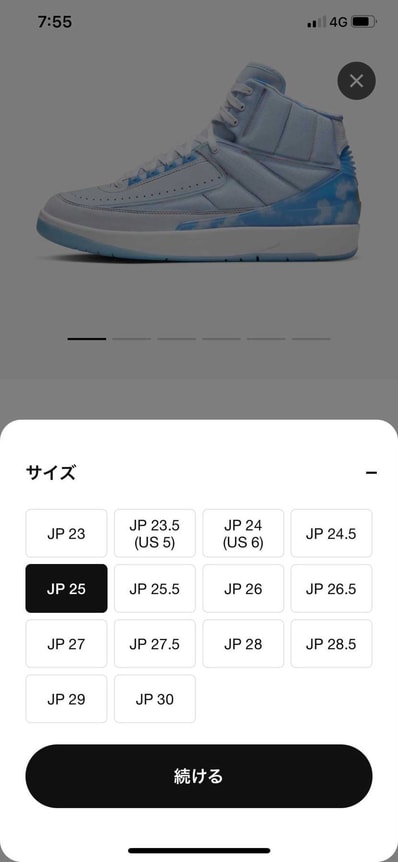The image size is (398, 862).
Task: Select the JP 24.5 size option
Action: tap(331, 533)
